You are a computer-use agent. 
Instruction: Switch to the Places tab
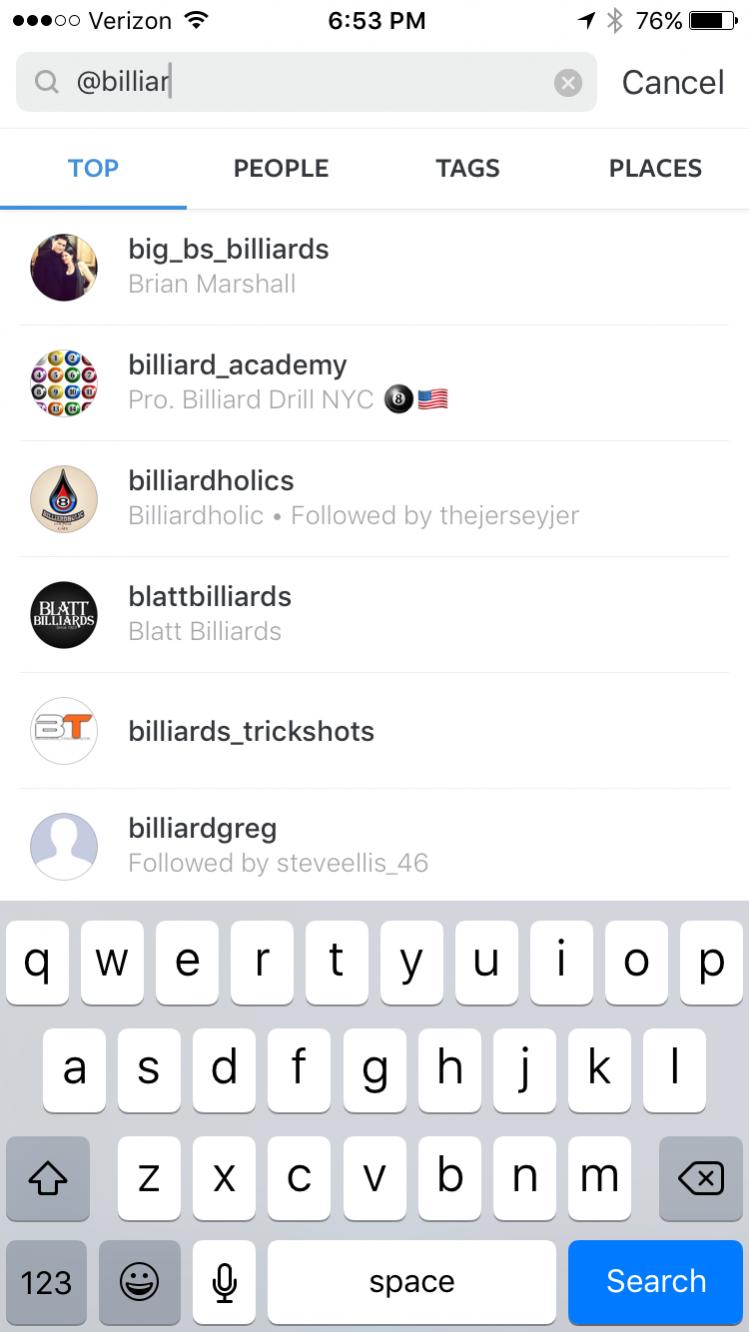pos(655,168)
